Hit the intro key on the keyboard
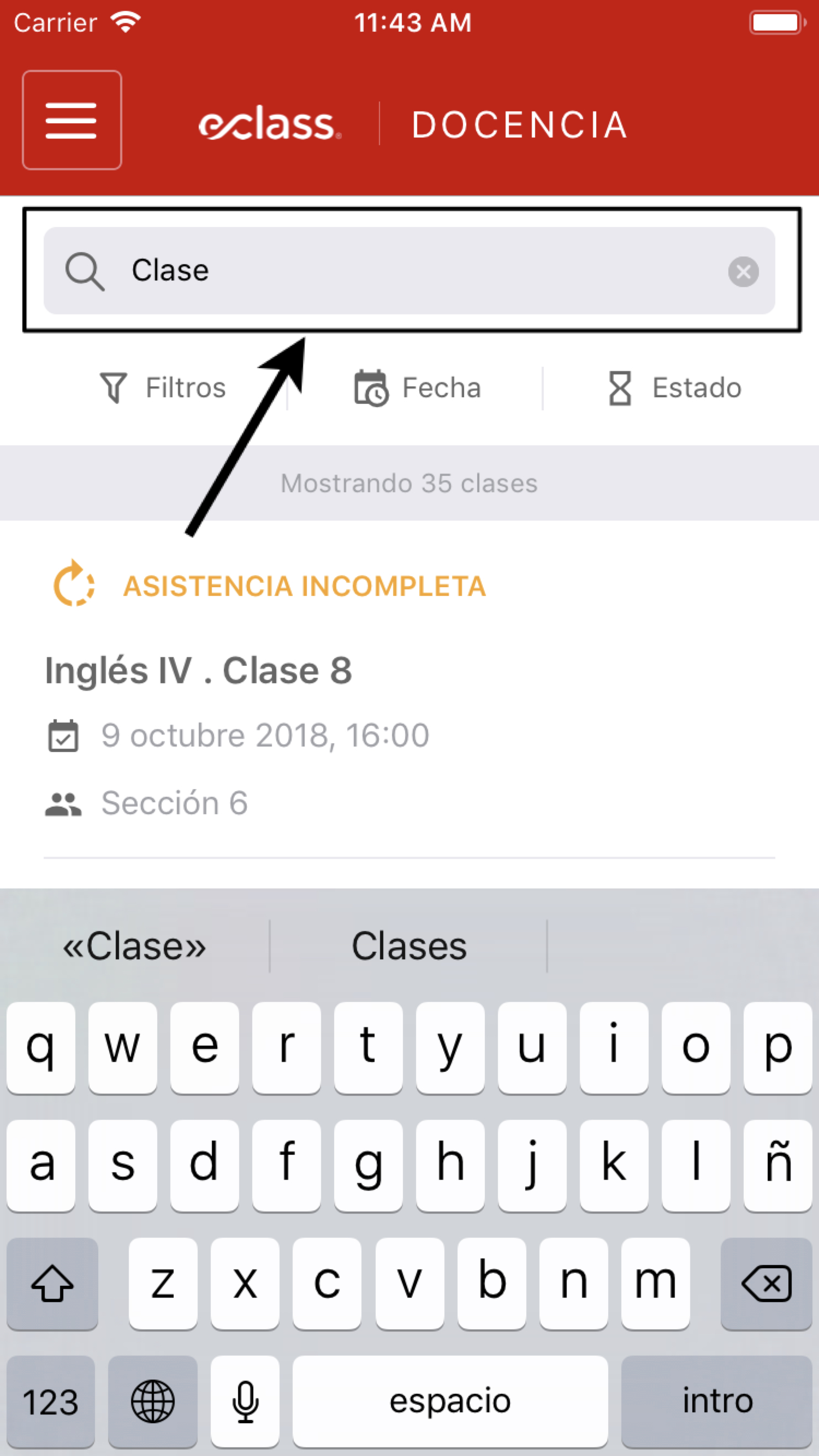This screenshot has width=819, height=1456. point(716,1401)
